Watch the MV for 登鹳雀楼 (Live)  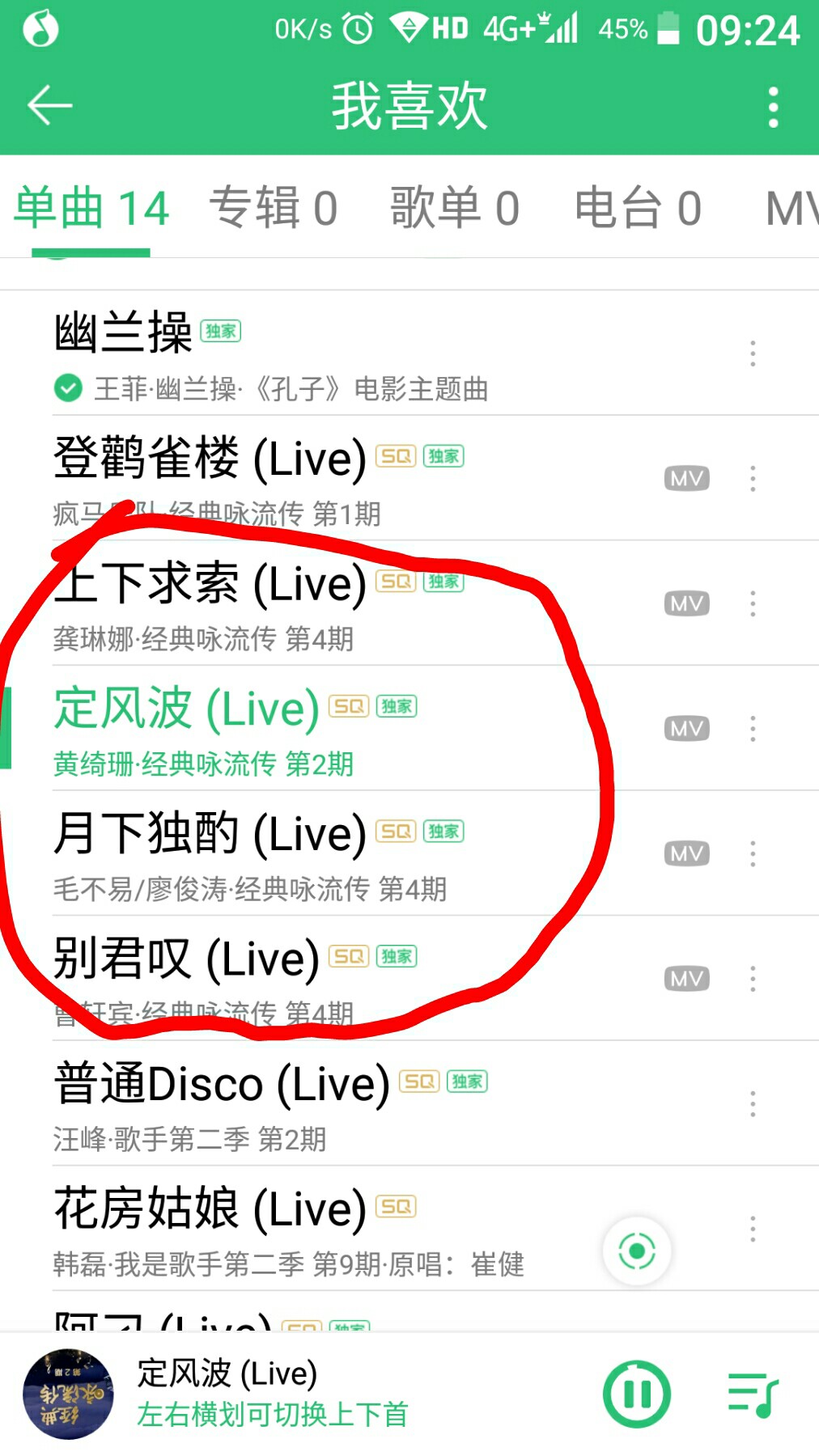[x=687, y=478]
